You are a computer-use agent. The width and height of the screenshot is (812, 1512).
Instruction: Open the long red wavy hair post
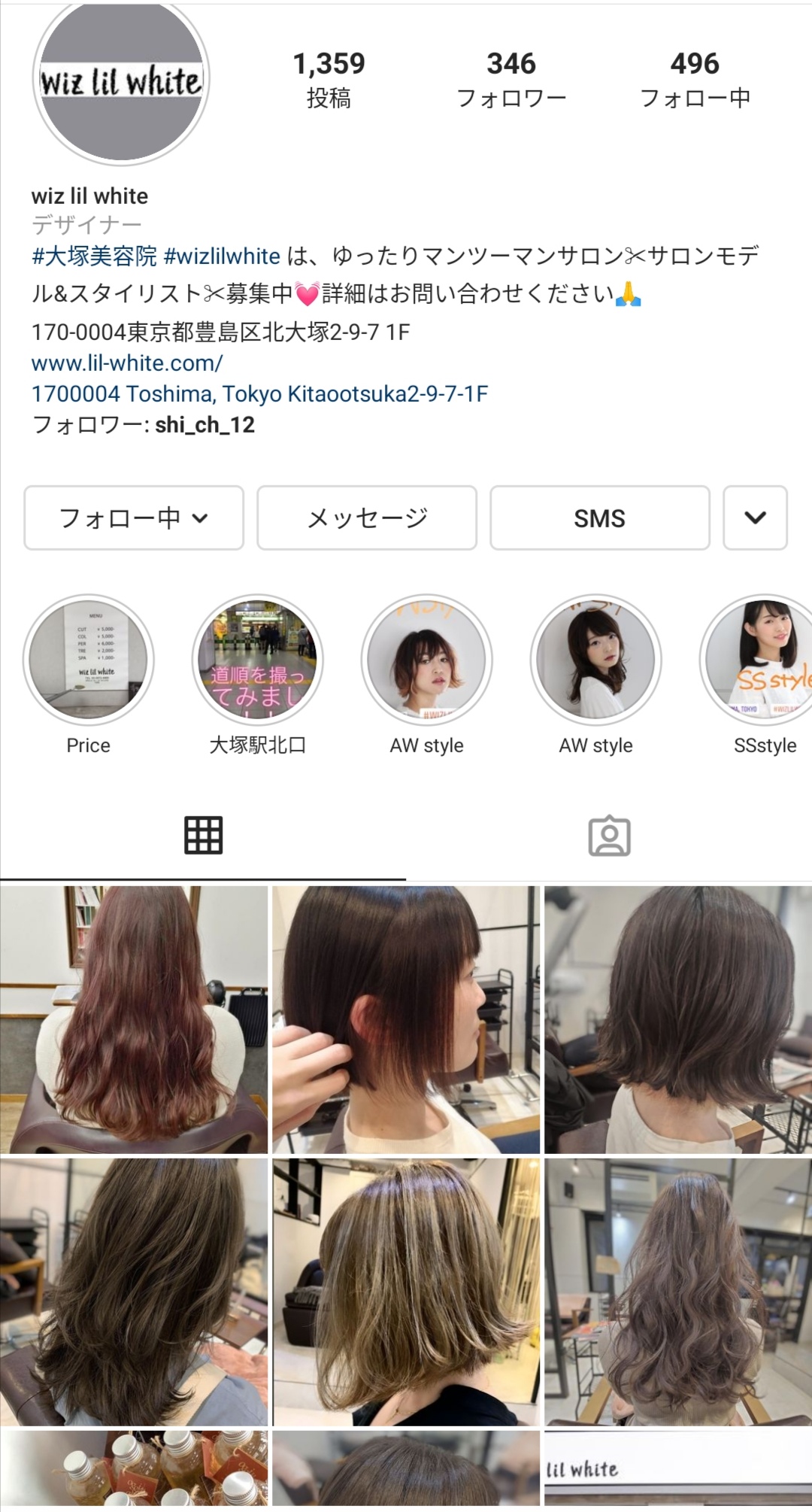[x=134, y=1019]
